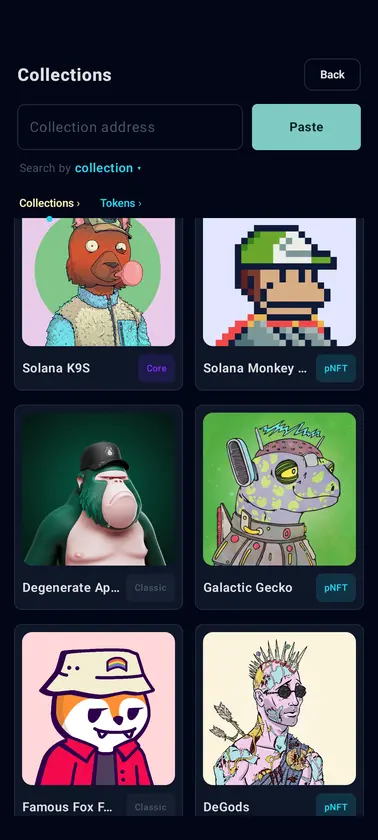Paste the copied collection address
The width and height of the screenshot is (378, 840).
click(306, 127)
